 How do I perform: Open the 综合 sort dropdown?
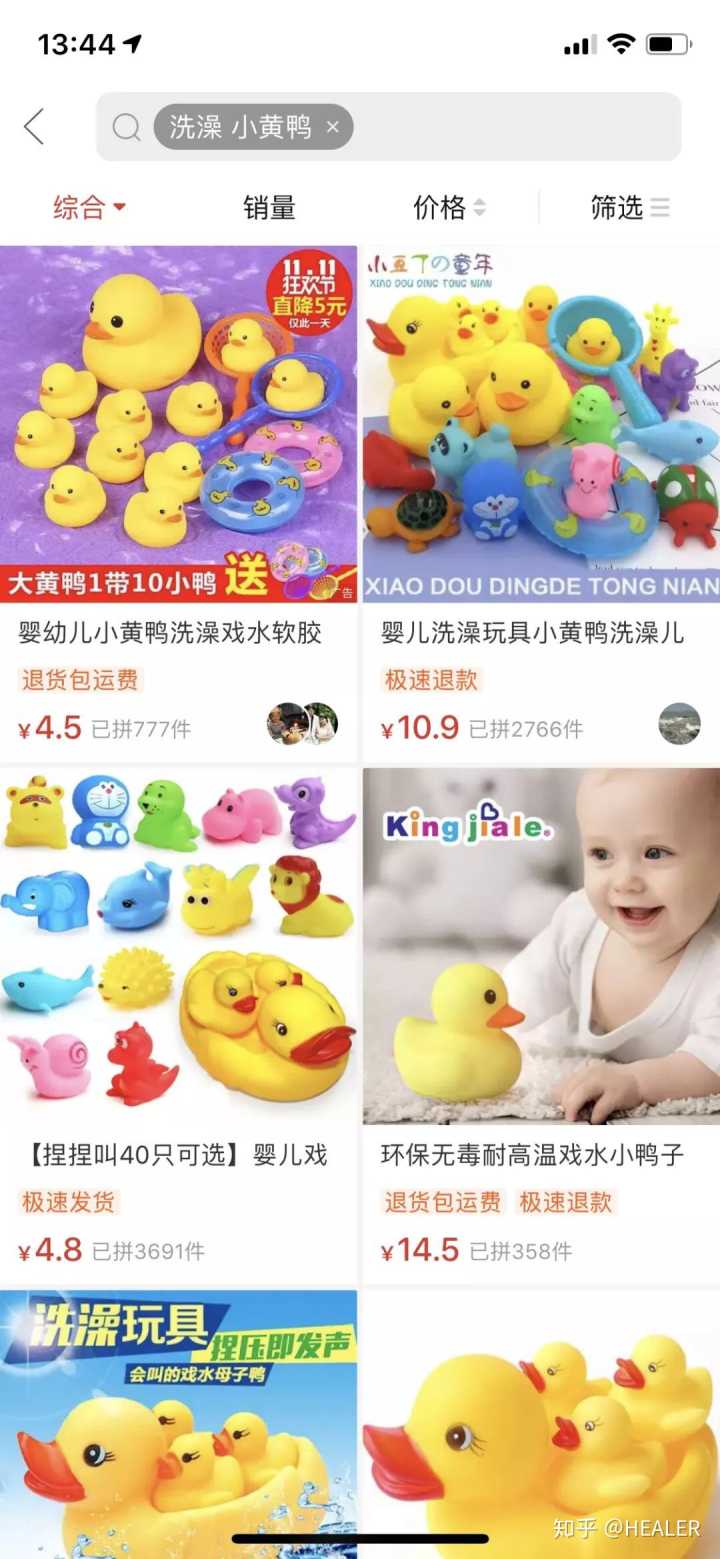(x=89, y=208)
